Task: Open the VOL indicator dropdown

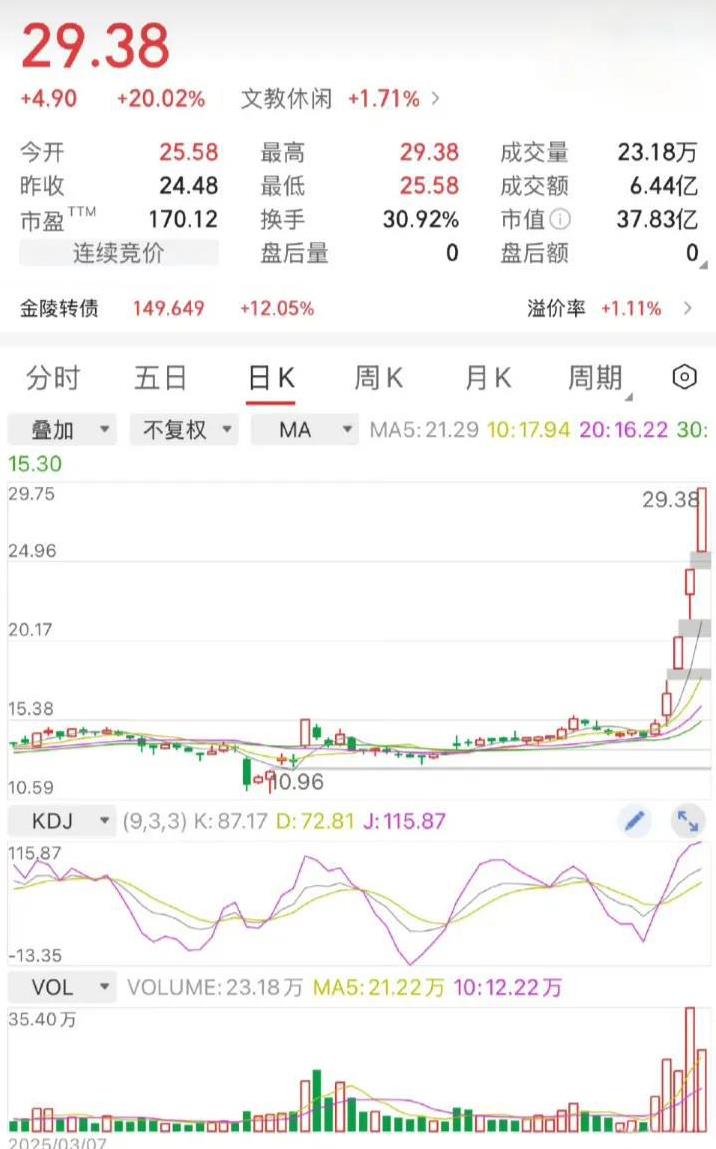Action: point(62,987)
